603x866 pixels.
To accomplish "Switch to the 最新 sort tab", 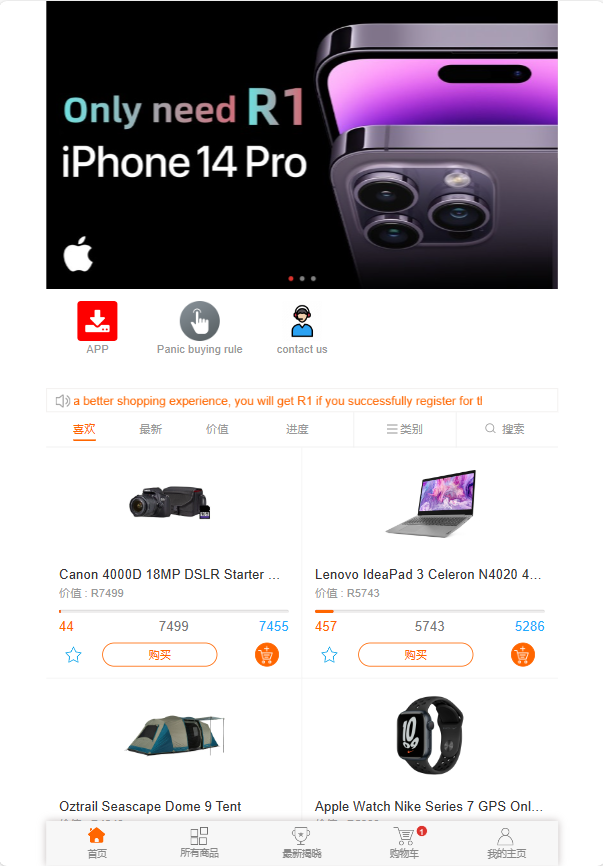I will [150, 429].
